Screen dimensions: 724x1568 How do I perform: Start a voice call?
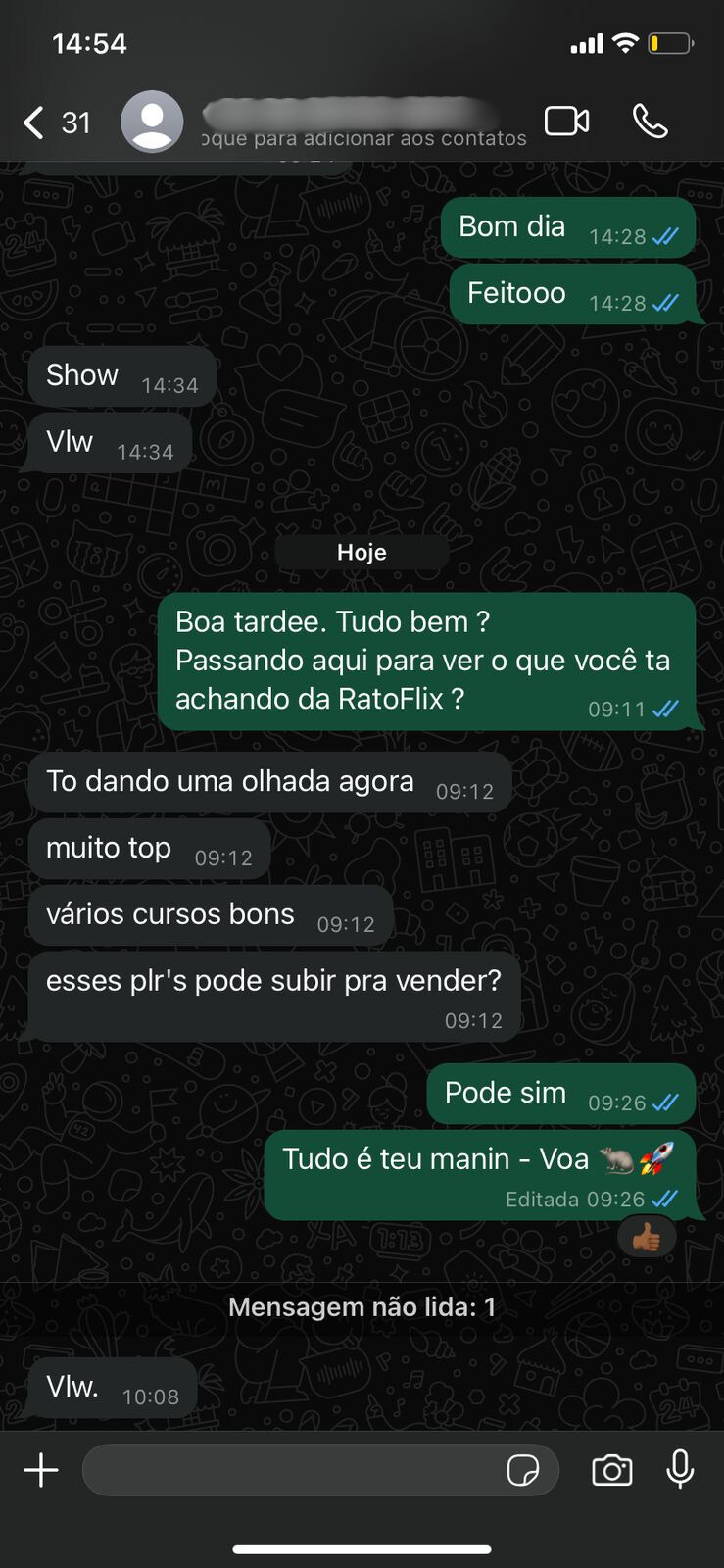pyautogui.click(x=651, y=122)
